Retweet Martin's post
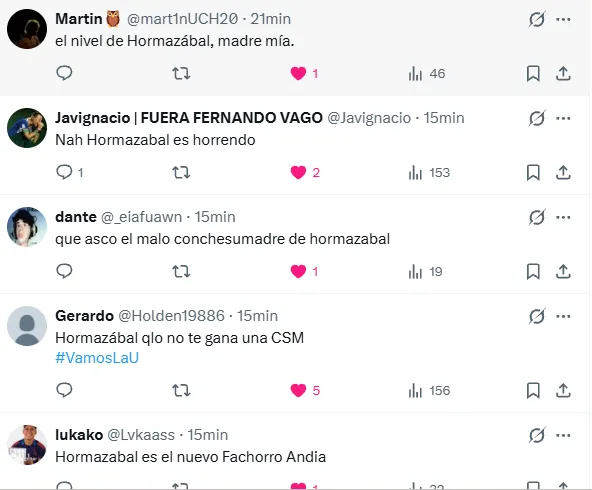The height and width of the screenshot is (490, 592). click(181, 73)
